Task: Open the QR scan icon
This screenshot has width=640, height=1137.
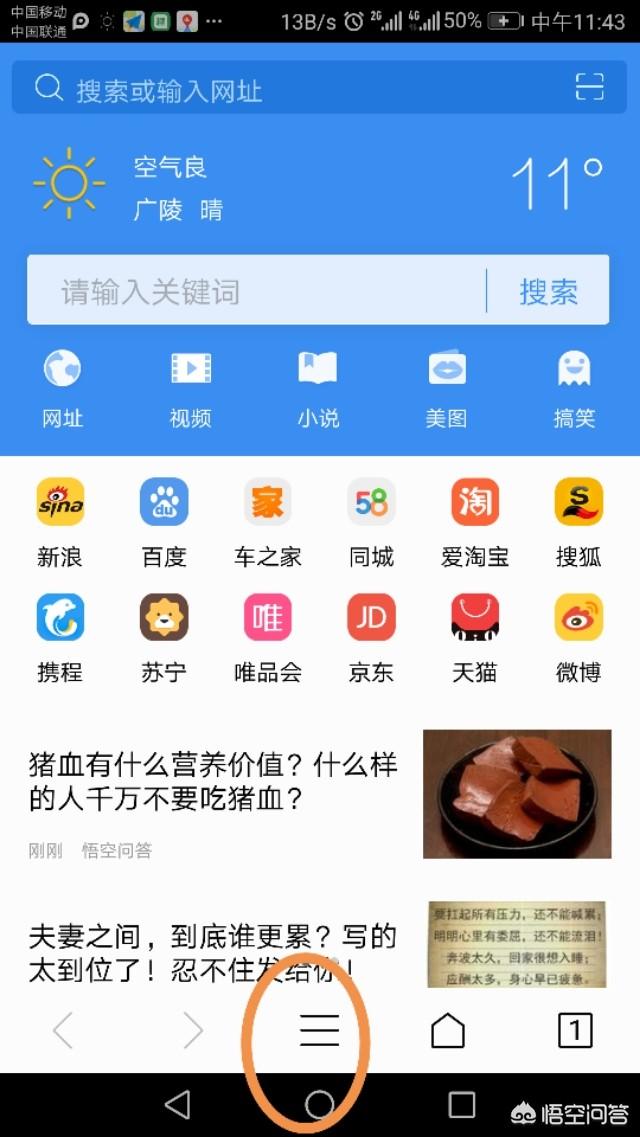Action: tap(590, 88)
